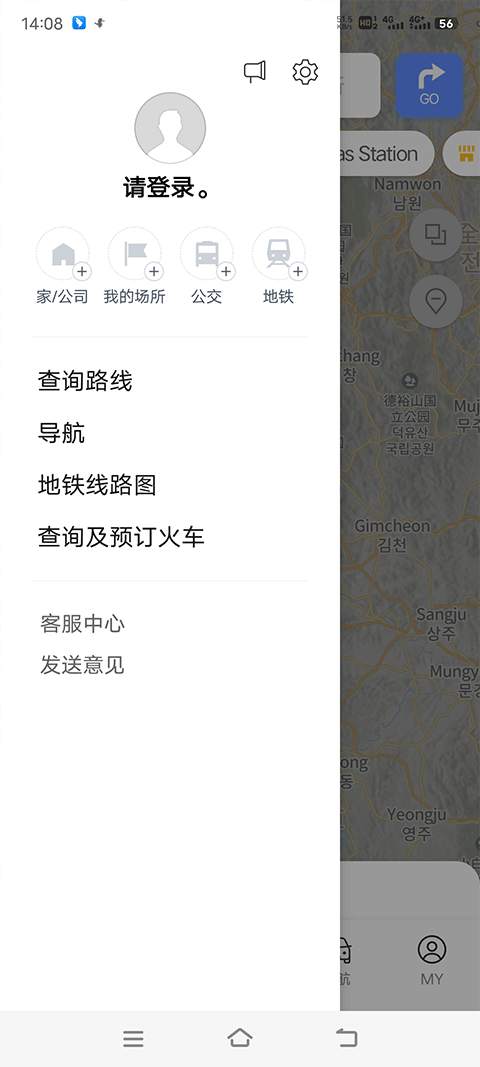
Task: Tap the profile avatar to log in
Action: point(170,128)
